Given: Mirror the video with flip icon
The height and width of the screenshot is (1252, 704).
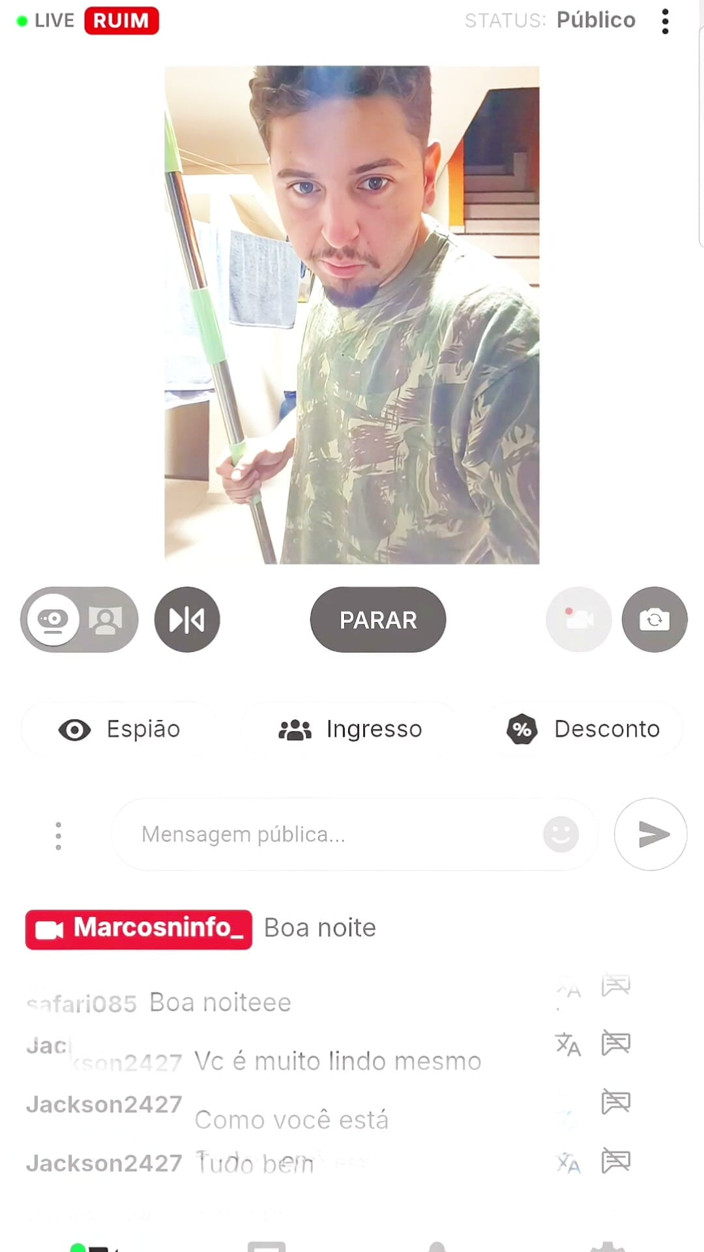Looking at the screenshot, I should pos(187,620).
